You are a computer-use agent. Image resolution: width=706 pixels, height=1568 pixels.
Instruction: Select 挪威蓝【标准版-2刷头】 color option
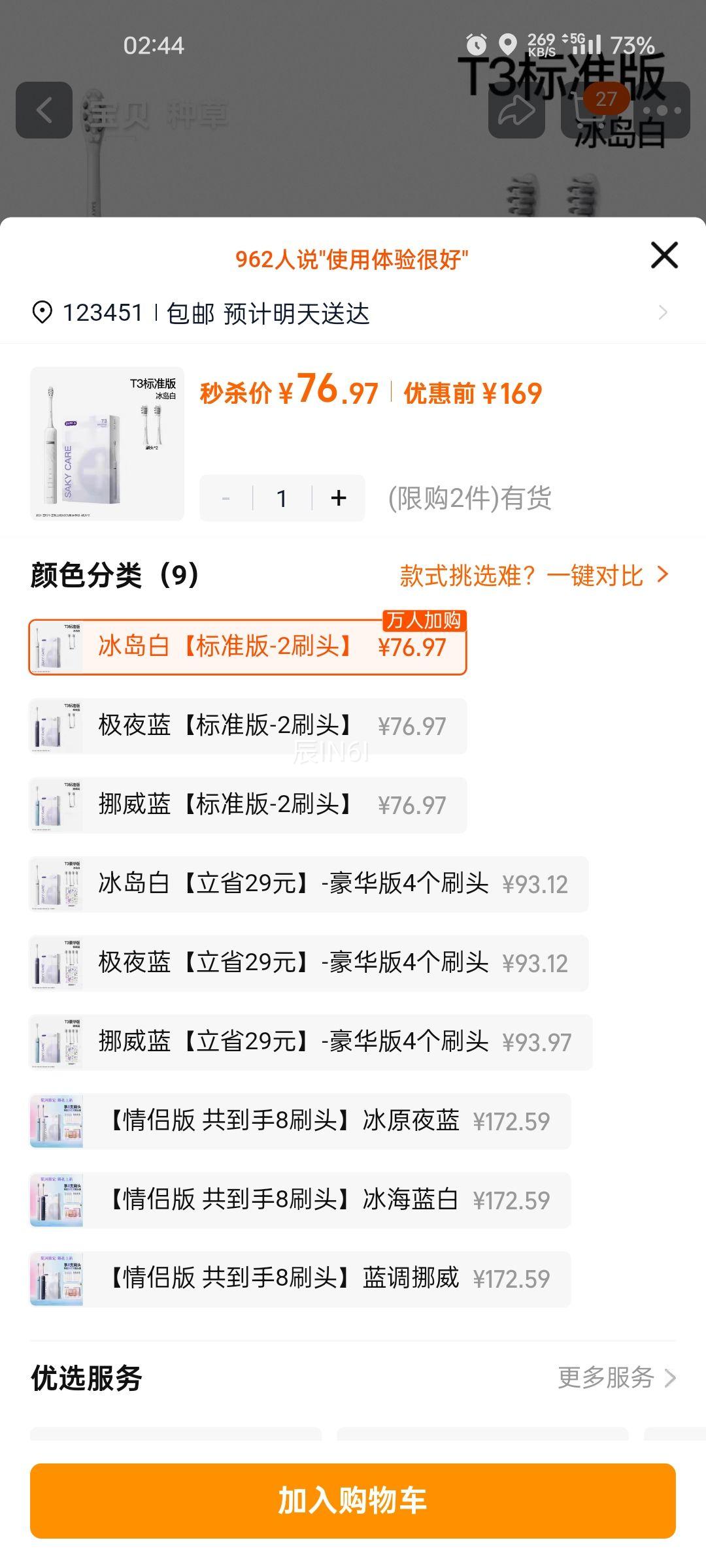pos(248,805)
